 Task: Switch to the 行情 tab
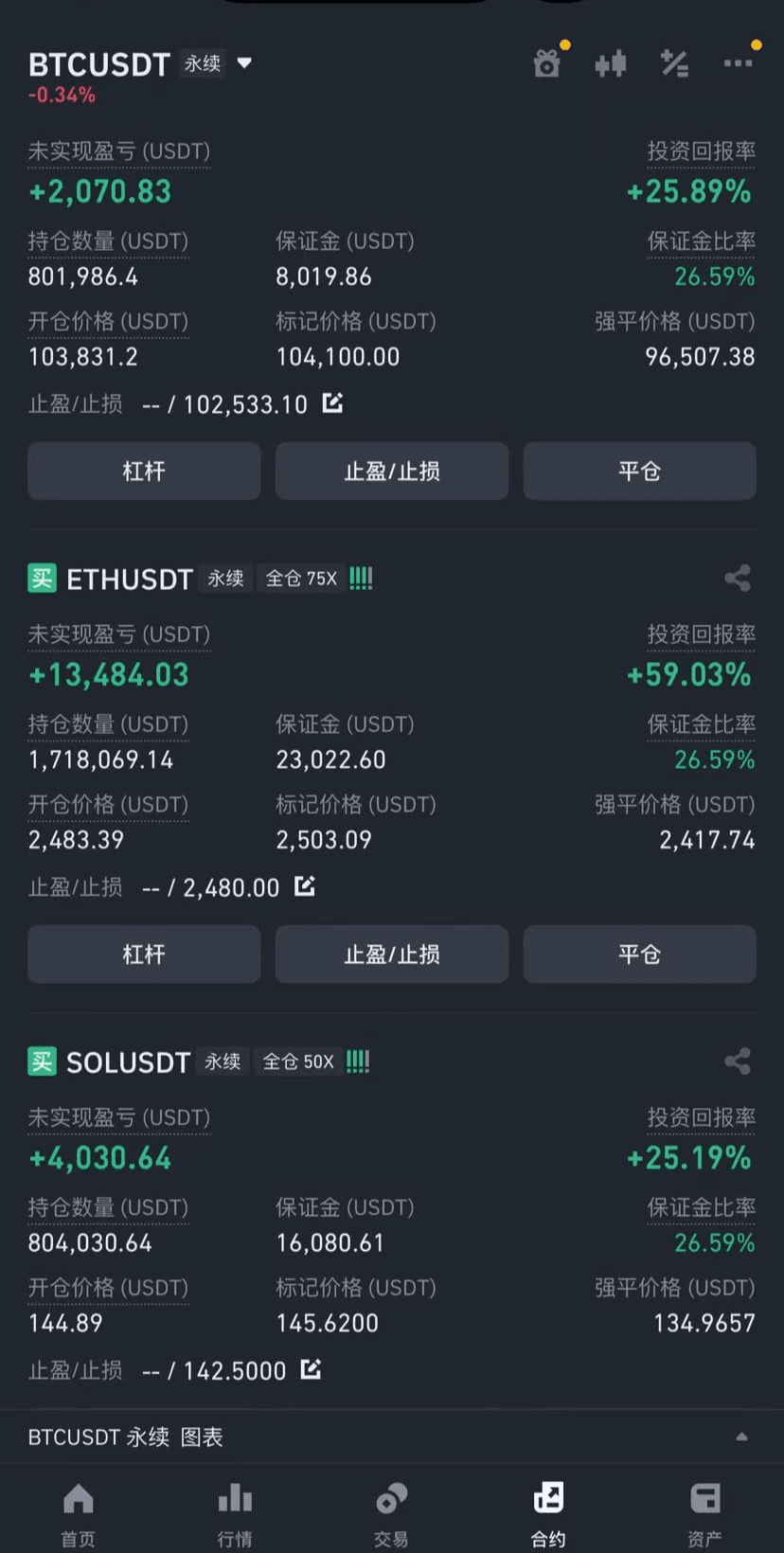[x=235, y=1514]
